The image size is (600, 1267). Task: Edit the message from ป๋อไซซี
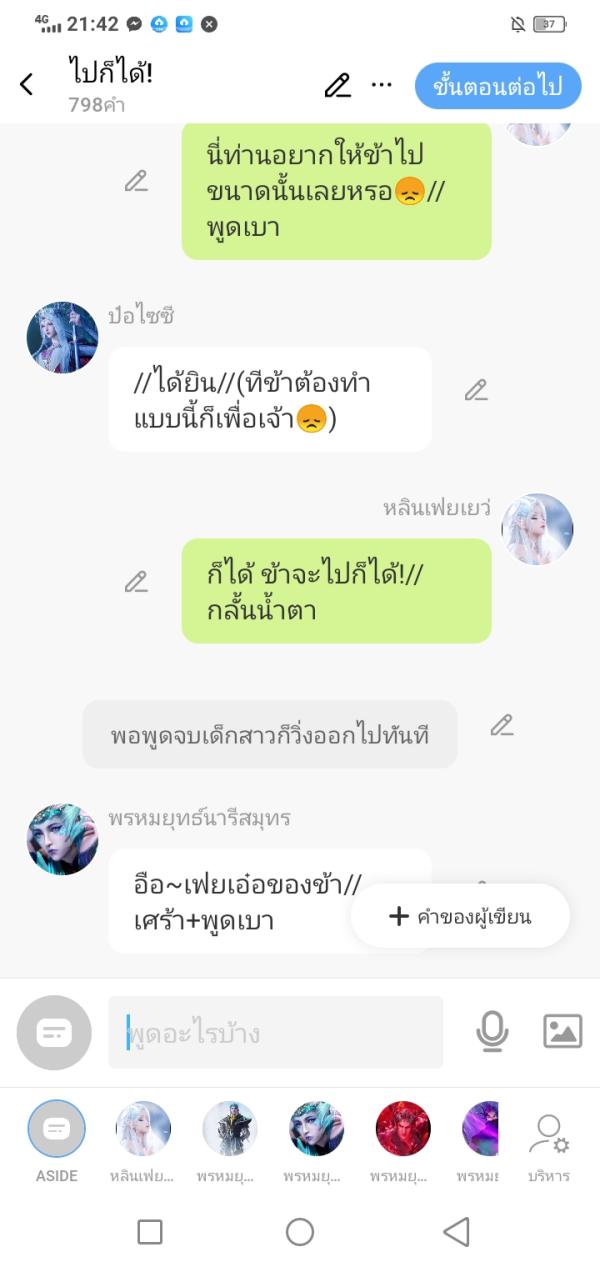click(476, 391)
